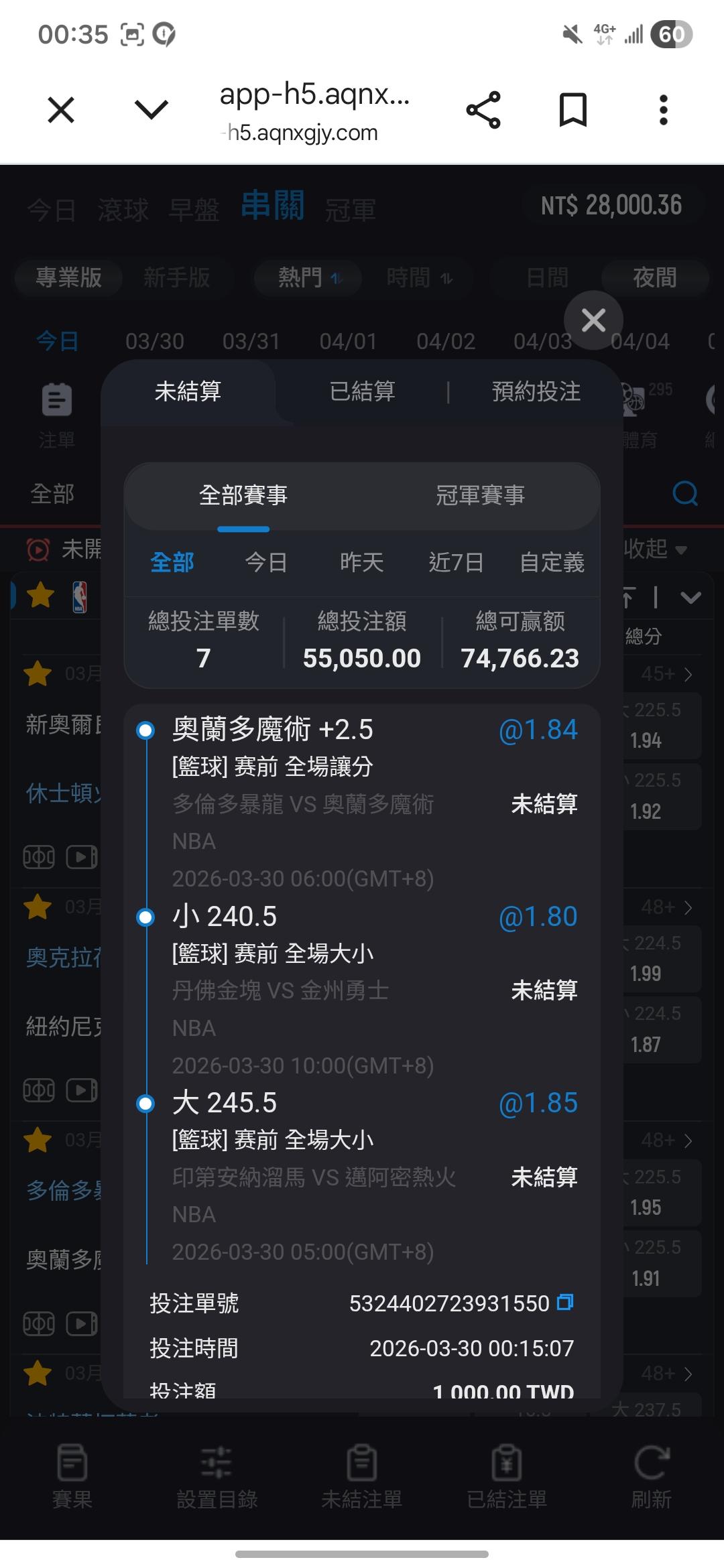Open the browser overflow menu
Screen dimensions: 724x1568
pos(663,110)
